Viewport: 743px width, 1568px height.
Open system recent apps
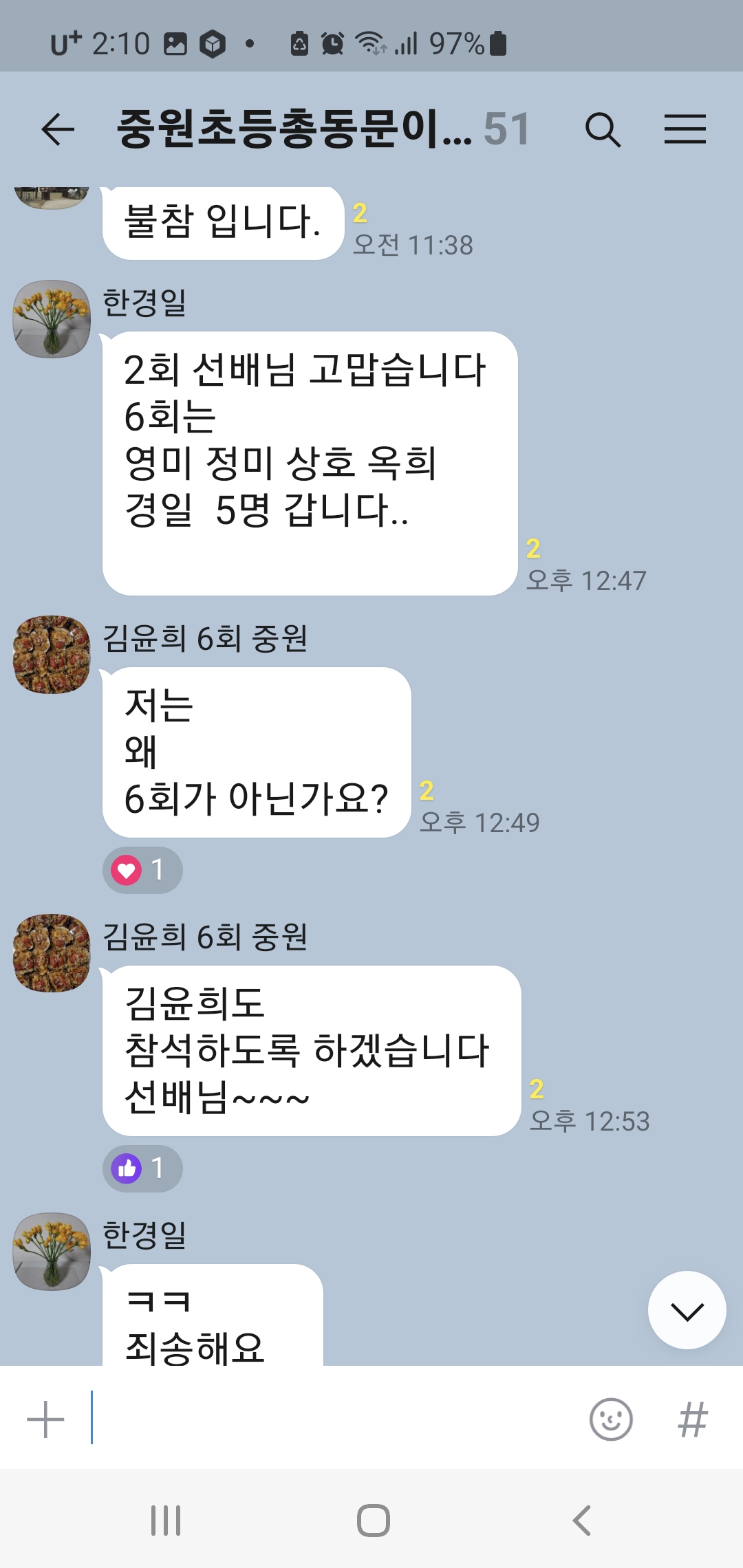coord(166,1520)
